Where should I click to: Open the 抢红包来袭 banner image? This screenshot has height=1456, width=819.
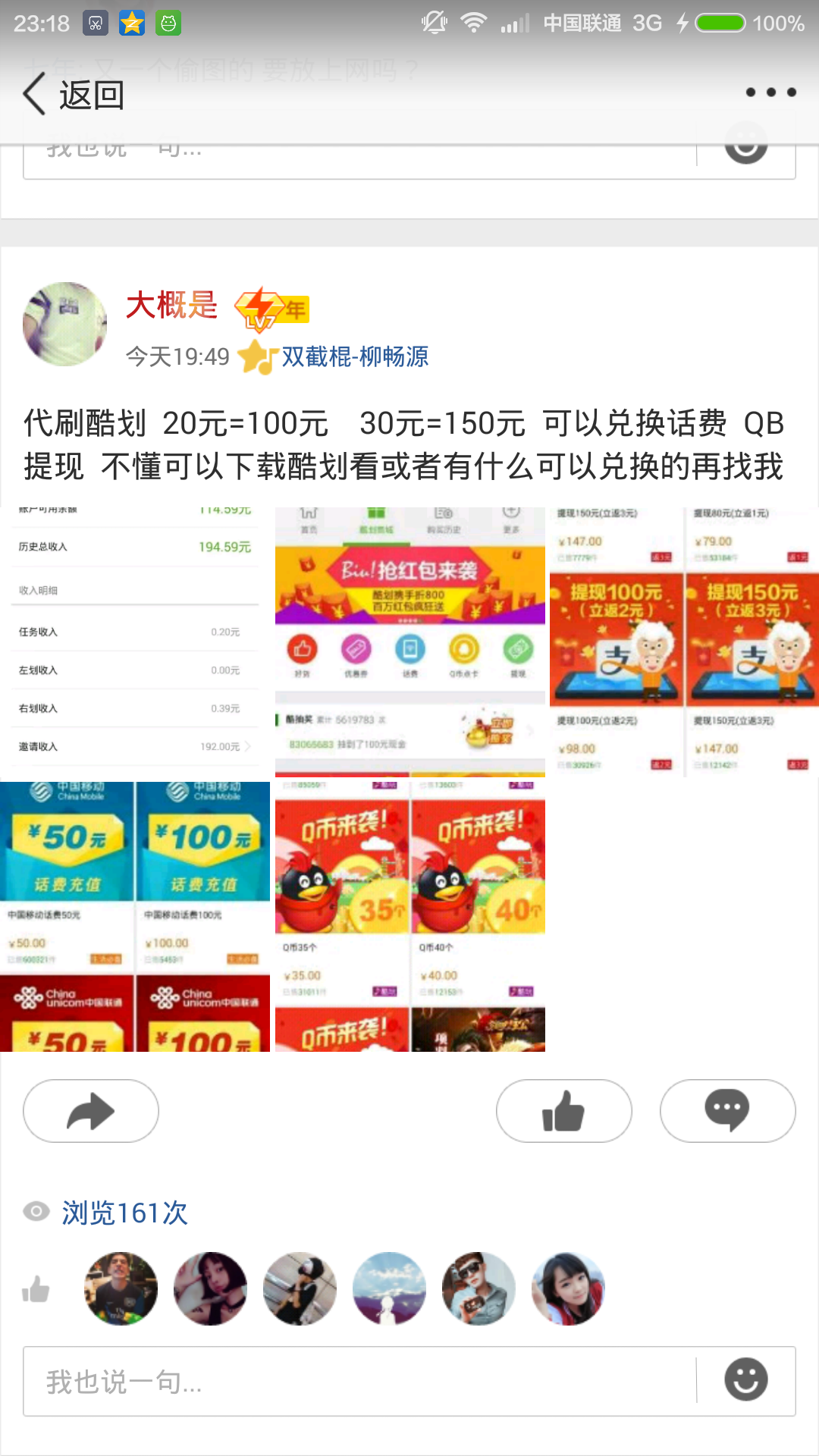pyautogui.click(x=410, y=642)
